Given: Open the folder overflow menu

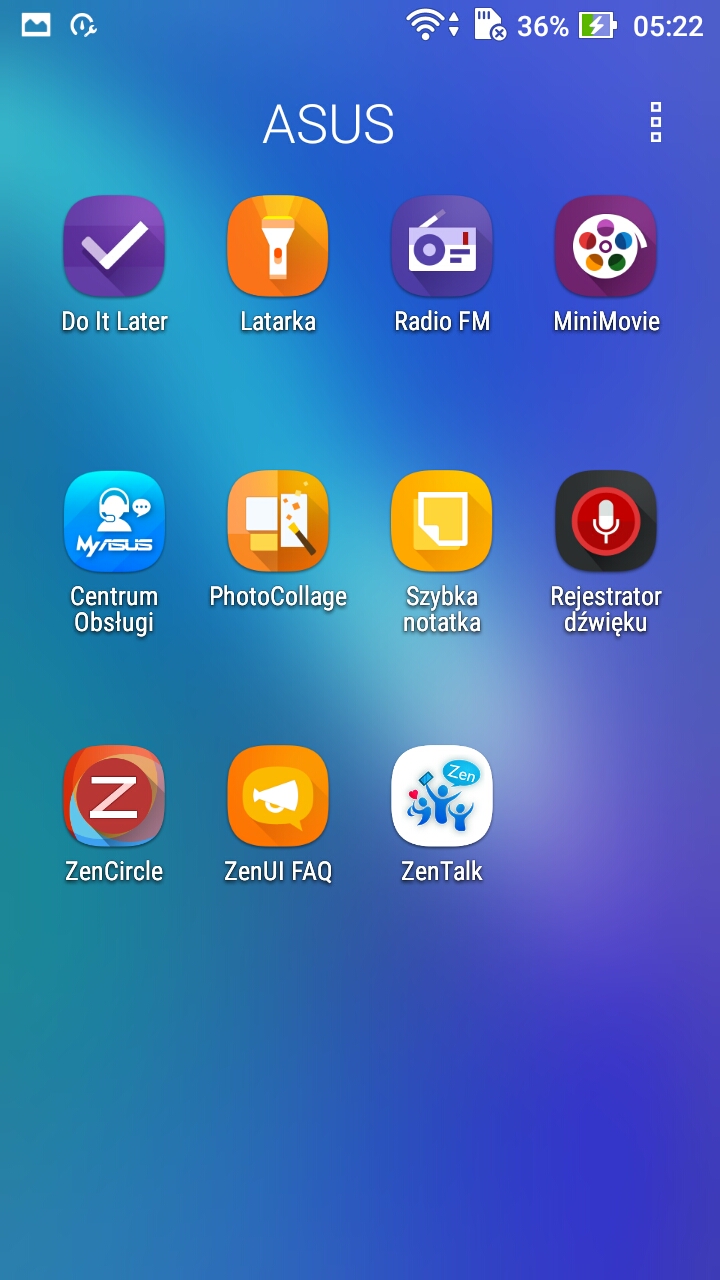Looking at the screenshot, I should (x=656, y=122).
